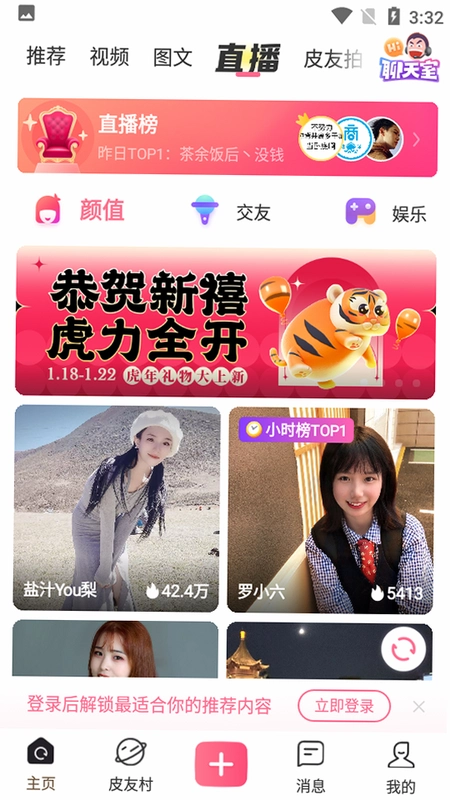450x800 pixels.
Task: Enter 盐汁You梨's live stream
Action: pyautogui.click(x=116, y=508)
